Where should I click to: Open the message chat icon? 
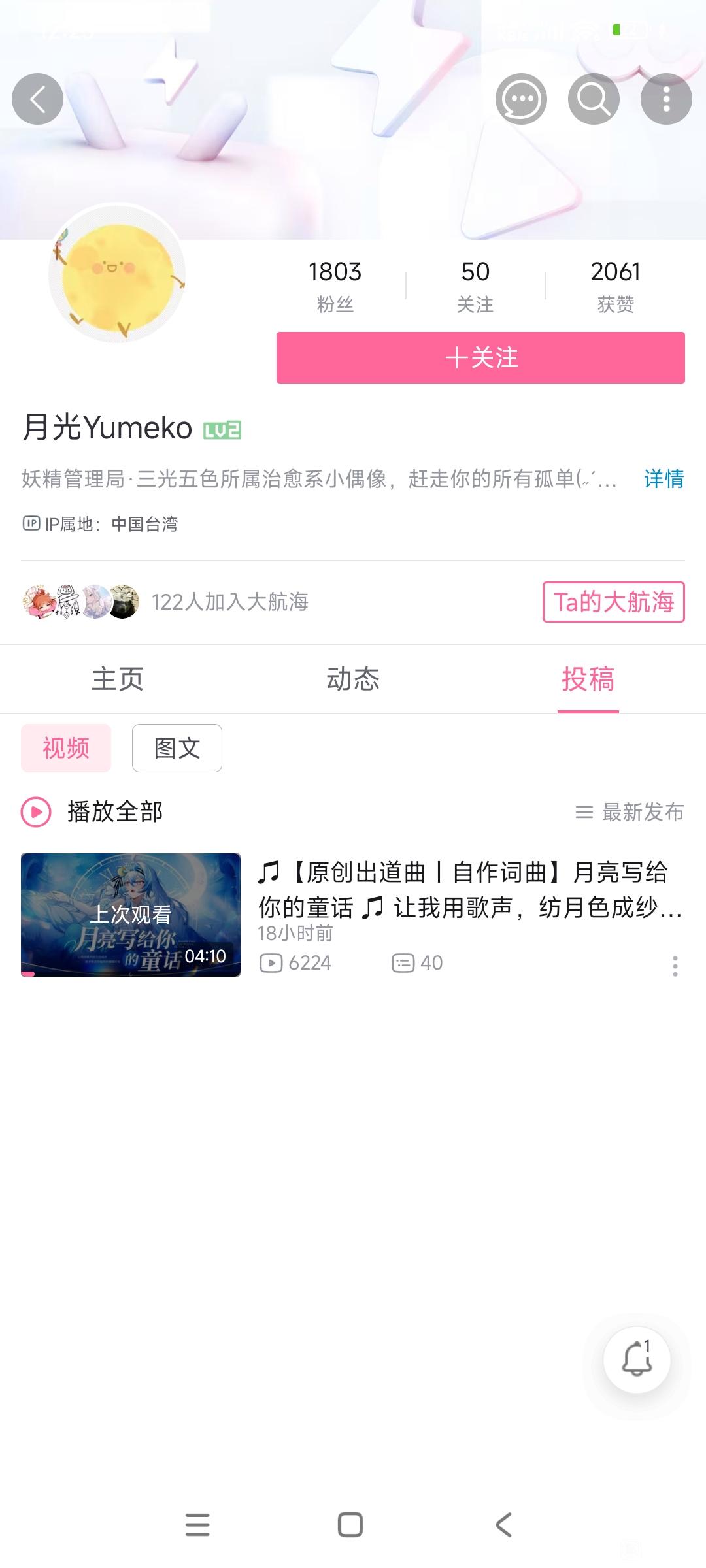tap(521, 99)
